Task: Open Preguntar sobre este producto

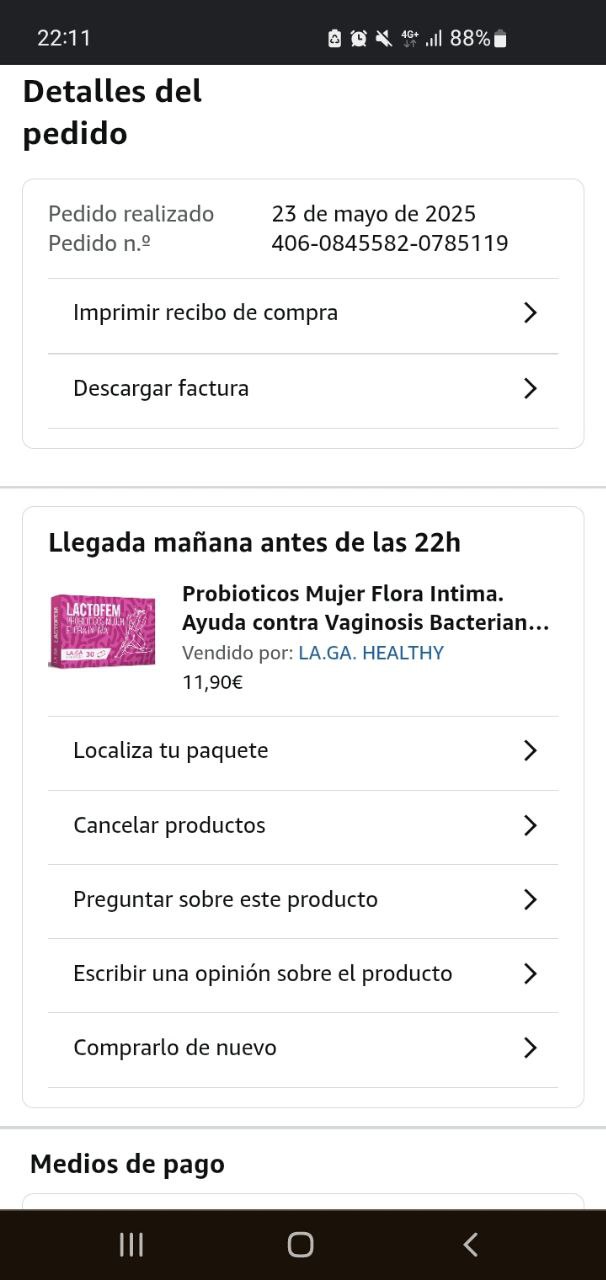Action: tap(303, 900)
